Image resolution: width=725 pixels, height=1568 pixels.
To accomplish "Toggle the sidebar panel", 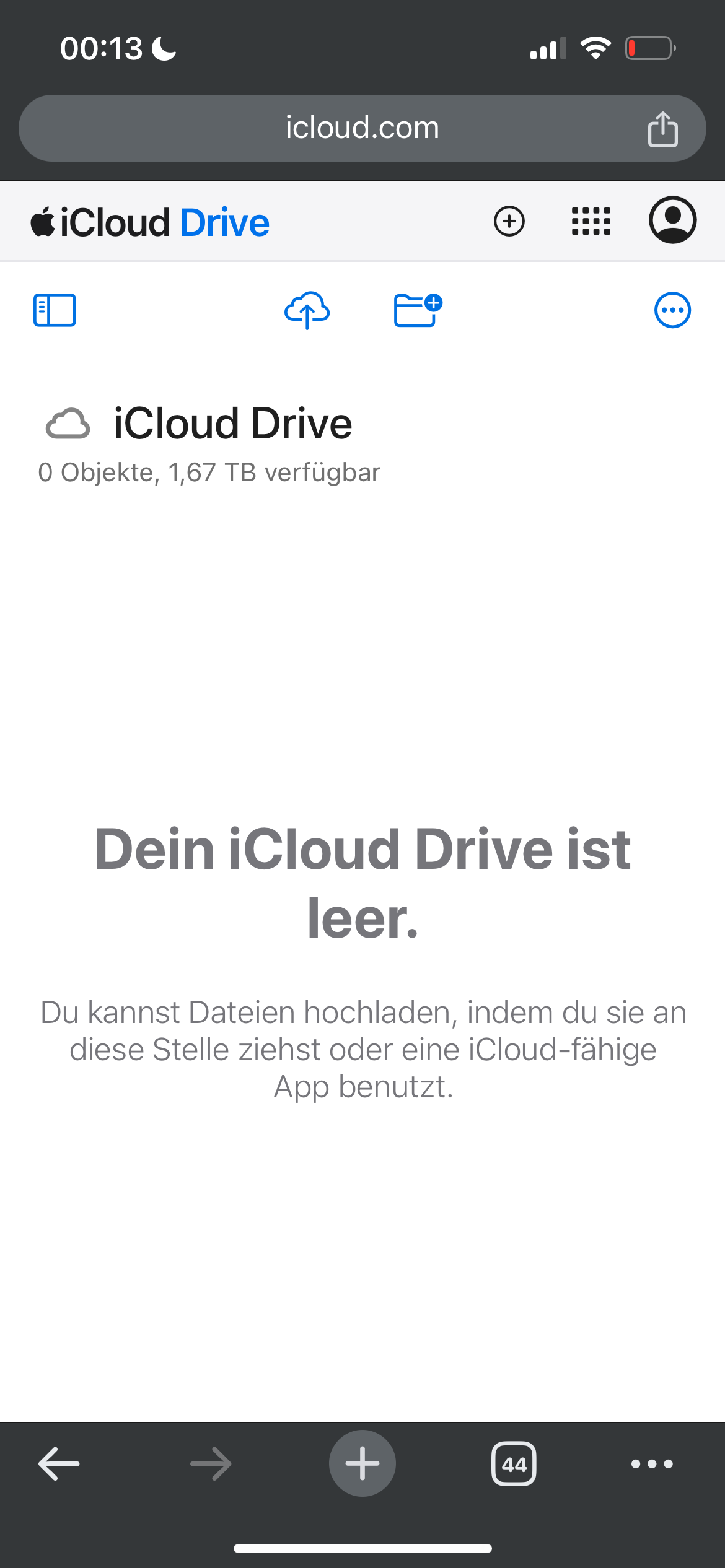I will pos(55,310).
